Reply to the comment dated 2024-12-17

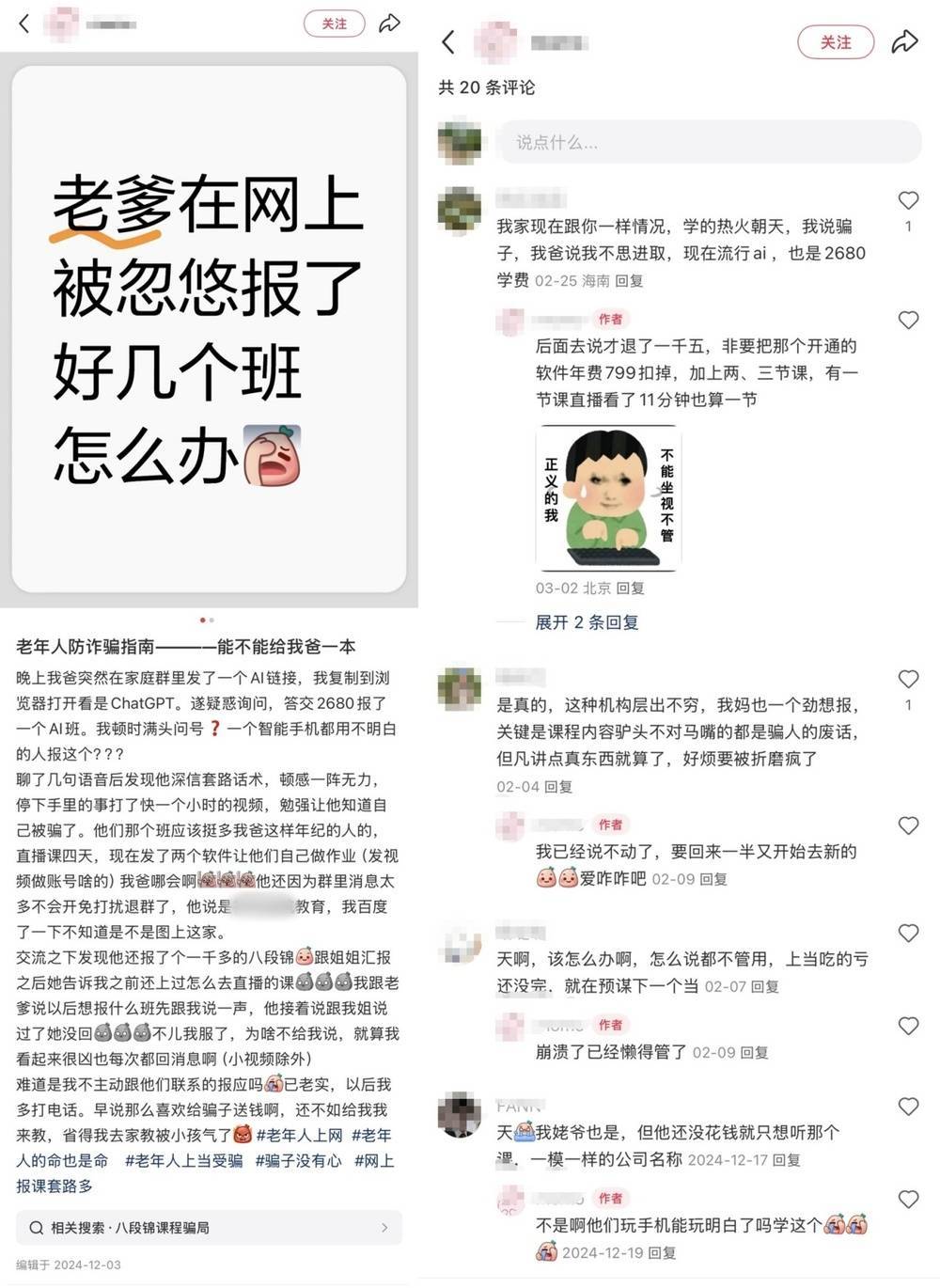click(786, 1160)
